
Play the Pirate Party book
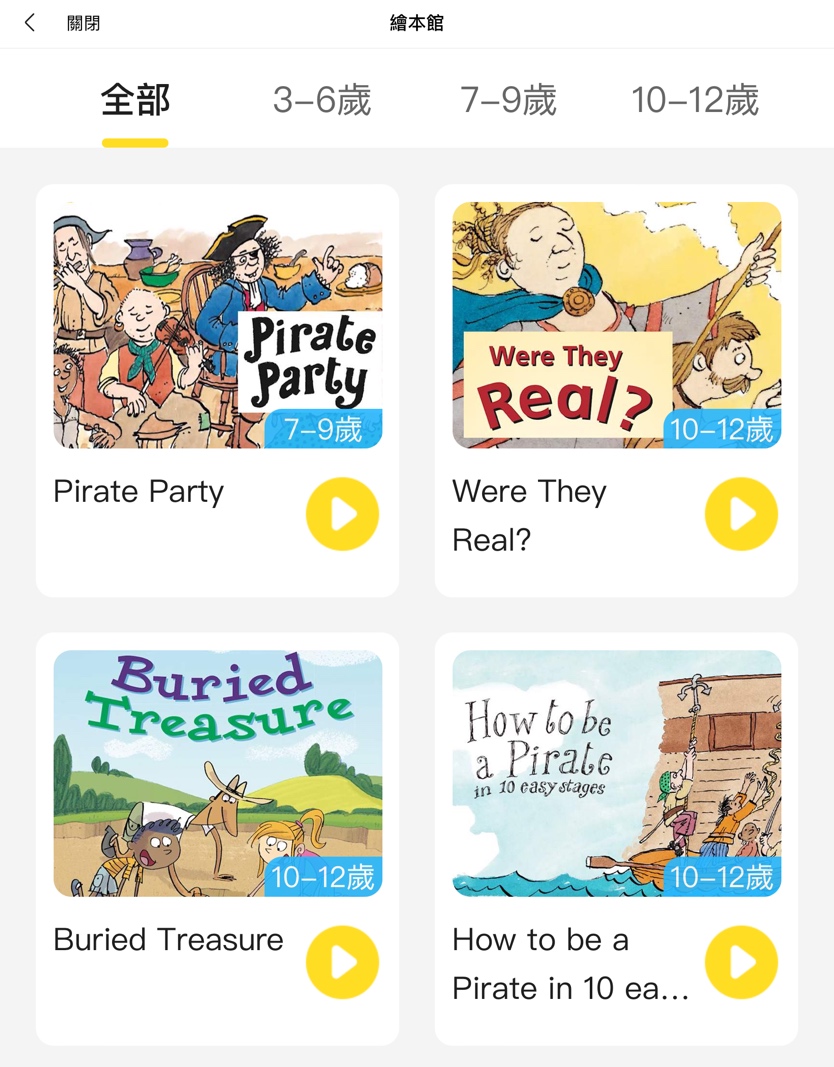342,514
